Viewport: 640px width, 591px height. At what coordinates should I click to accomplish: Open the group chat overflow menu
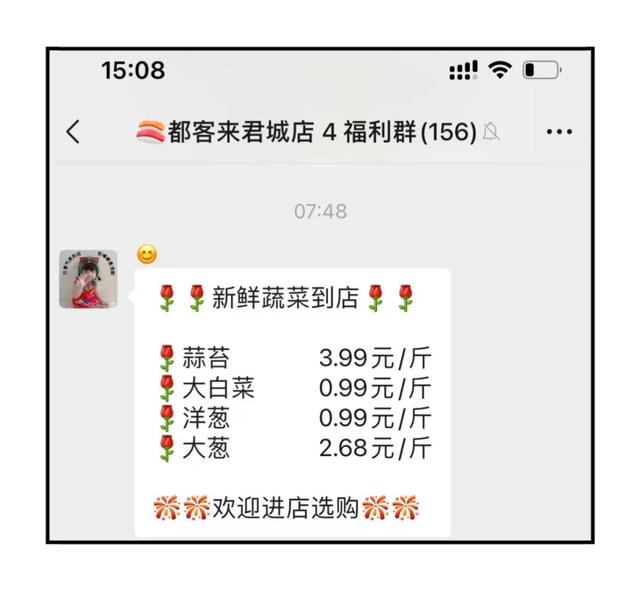559,132
